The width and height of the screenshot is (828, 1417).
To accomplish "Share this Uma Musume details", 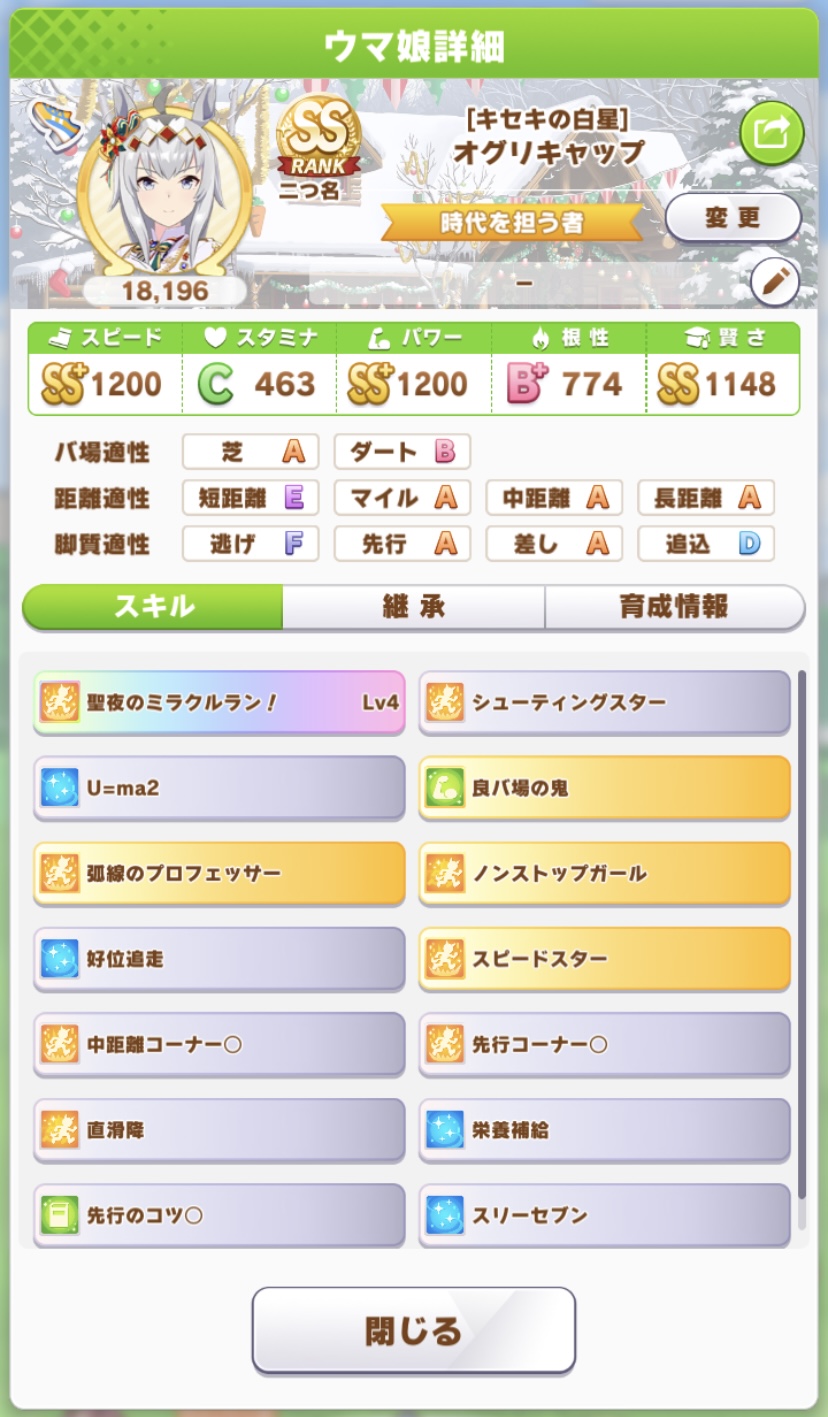I will pyautogui.click(x=771, y=134).
